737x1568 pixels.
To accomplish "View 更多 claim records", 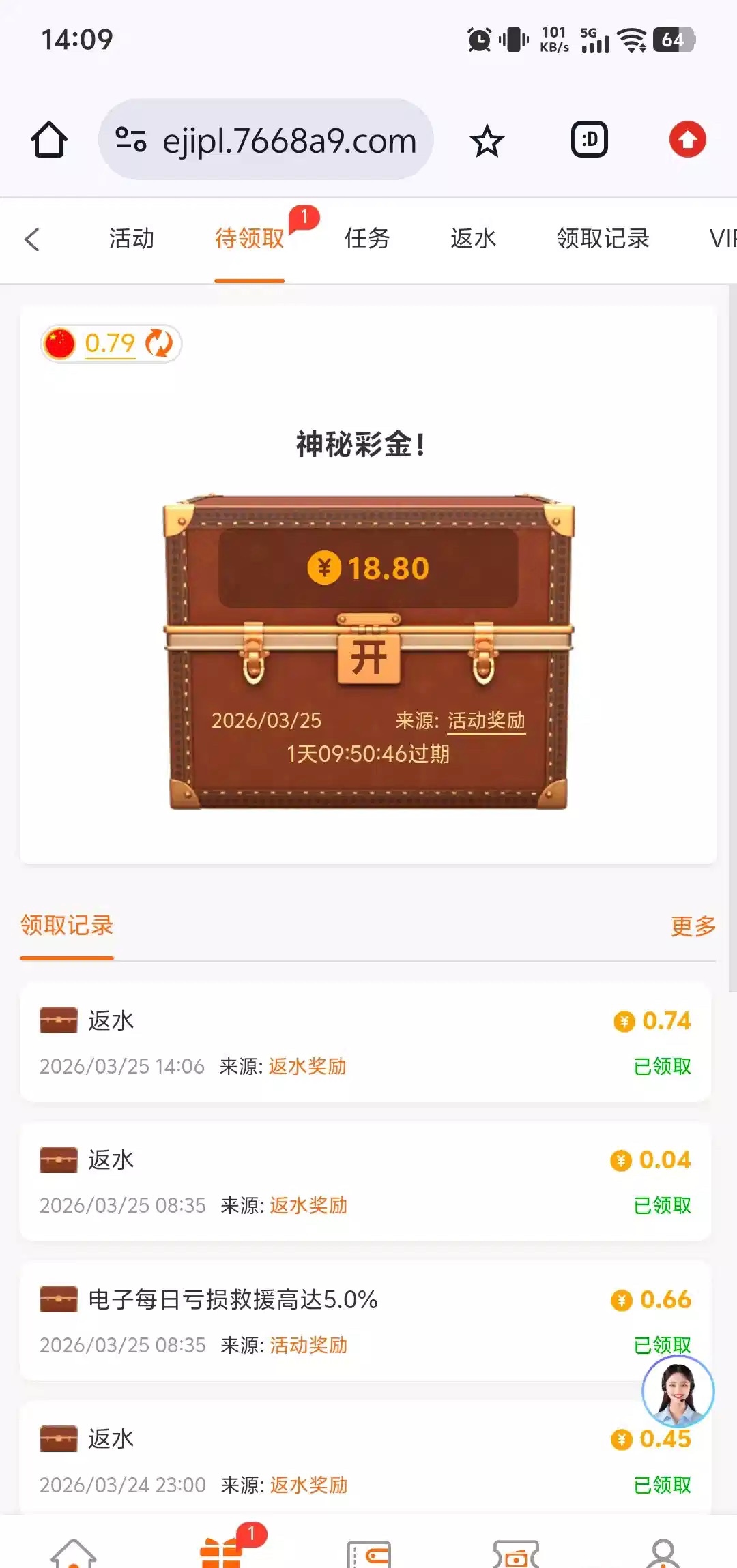I will pyautogui.click(x=693, y=926).
